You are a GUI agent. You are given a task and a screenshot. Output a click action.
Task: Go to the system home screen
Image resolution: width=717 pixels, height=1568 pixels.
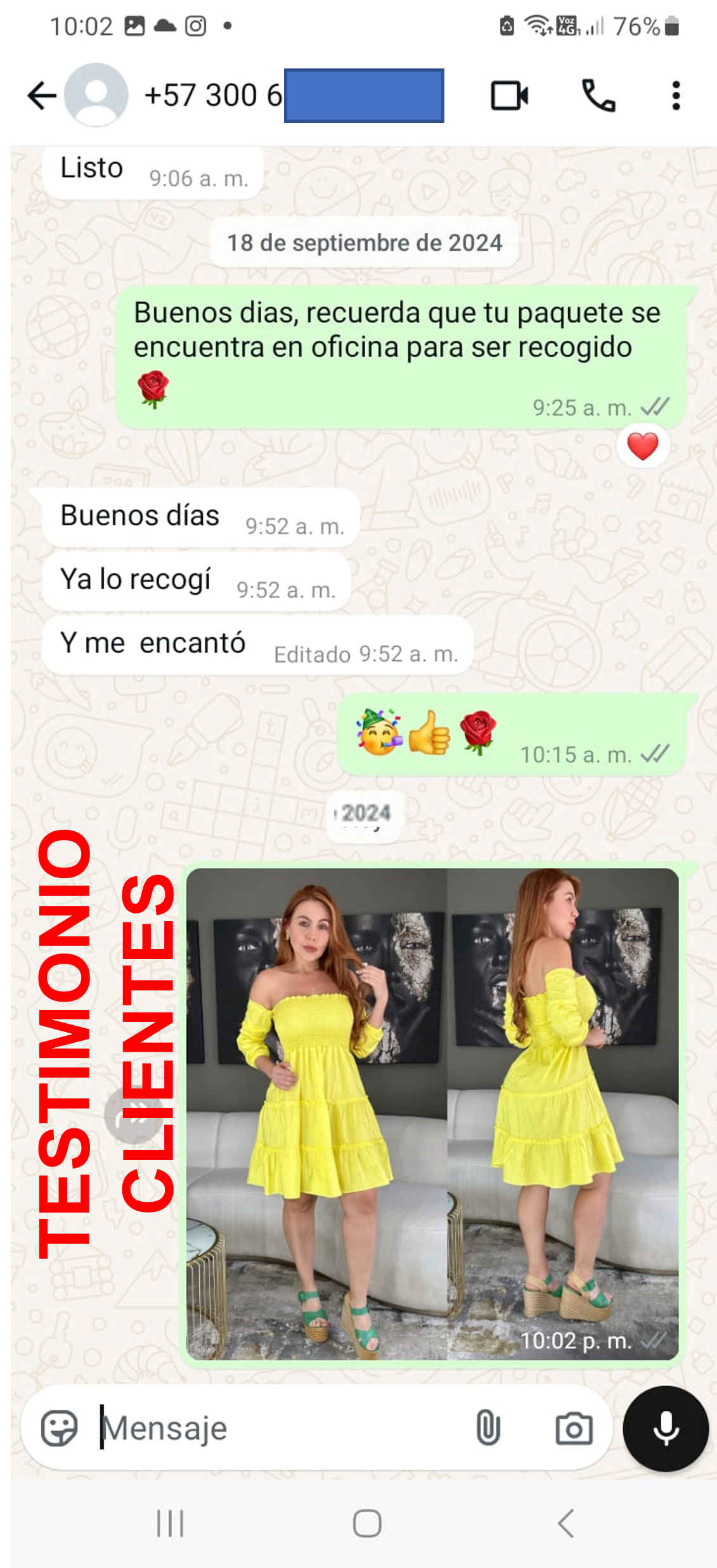367,1523
